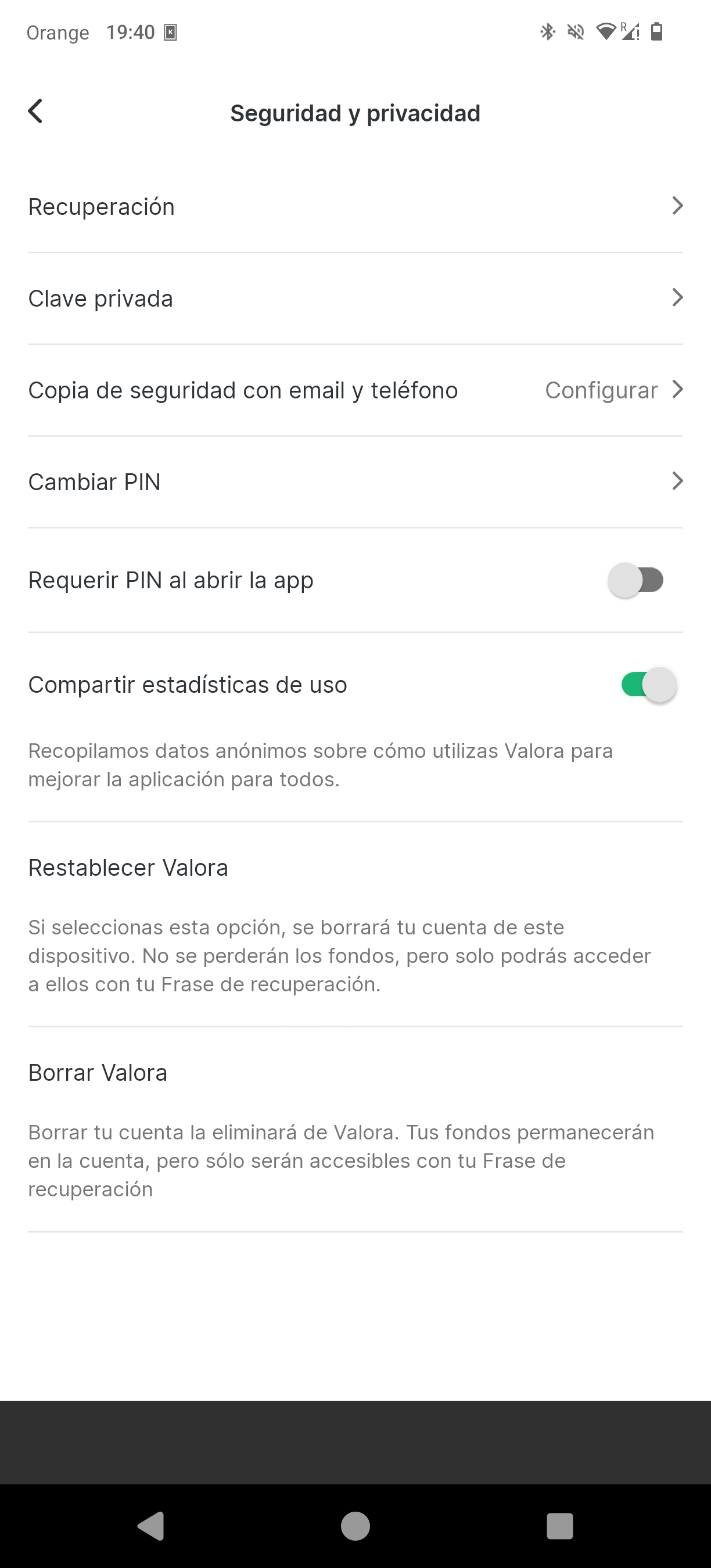
Task: Tap the cellular signal icon
Action: [630, 33]
